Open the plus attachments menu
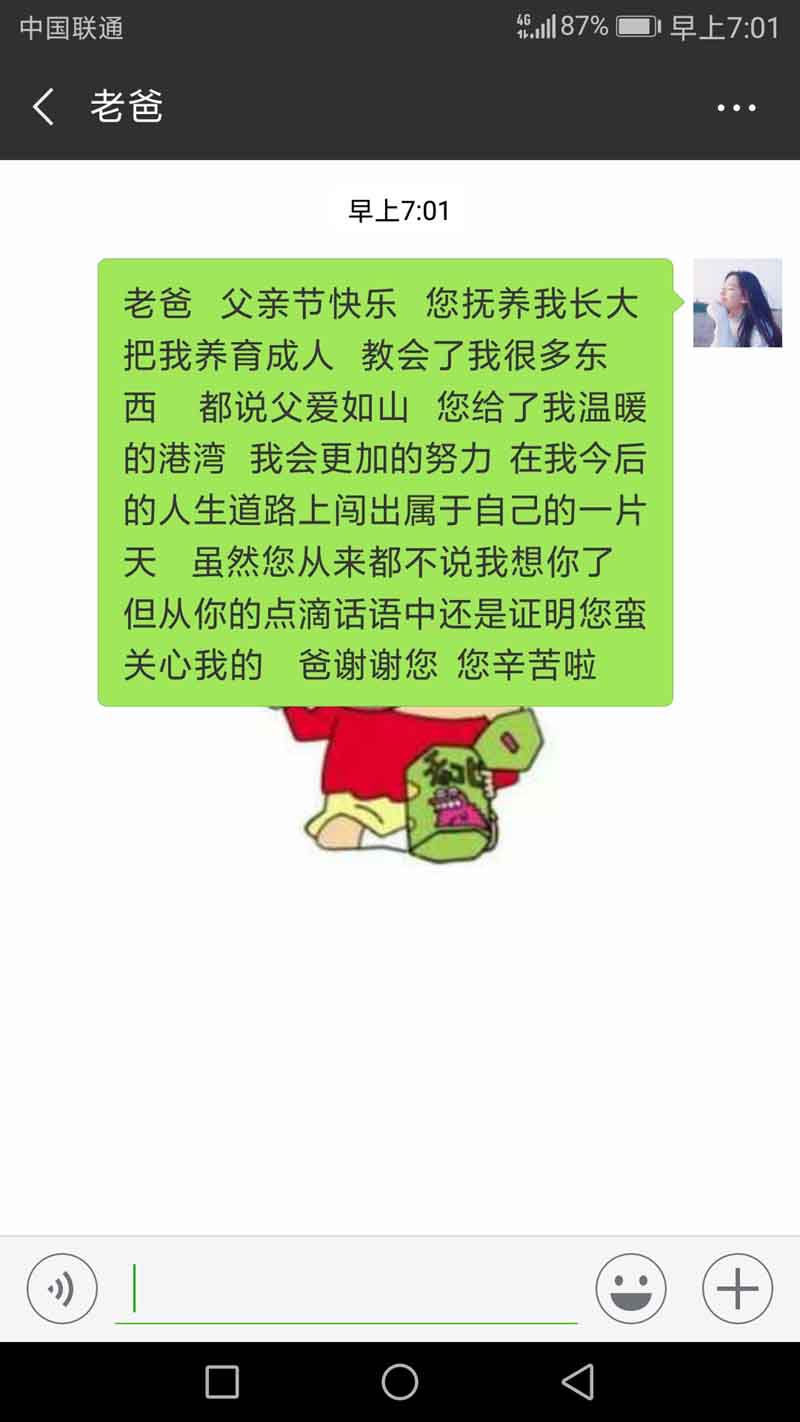800x1422 pixels. pos(738,1289)
